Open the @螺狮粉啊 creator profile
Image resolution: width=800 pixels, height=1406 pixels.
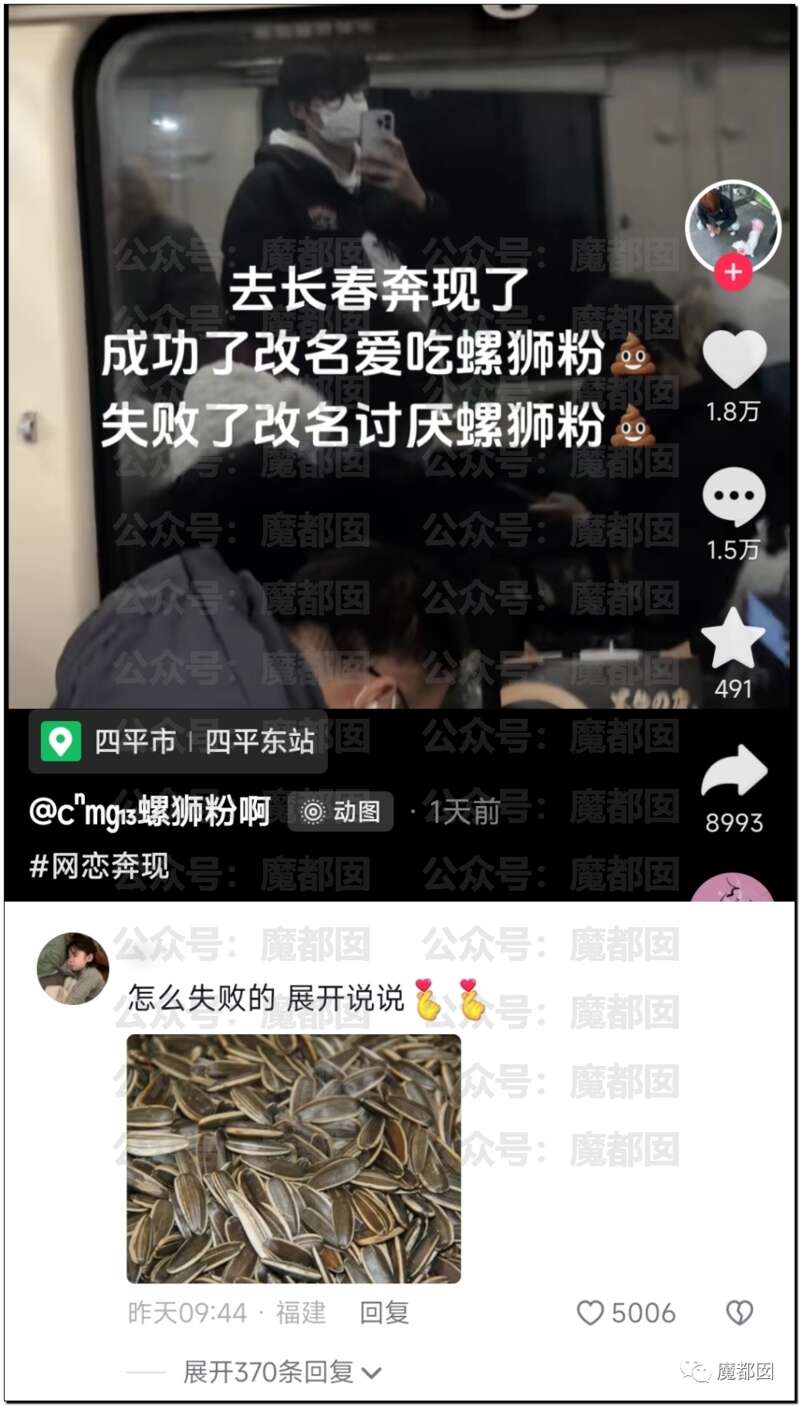click(150, 812)
